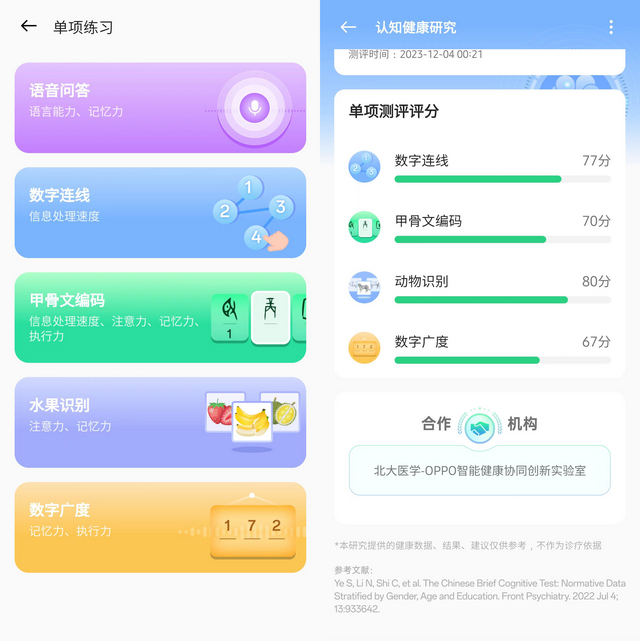Select the 甲骨文编码 exercise card

click(x=160, y=317)
